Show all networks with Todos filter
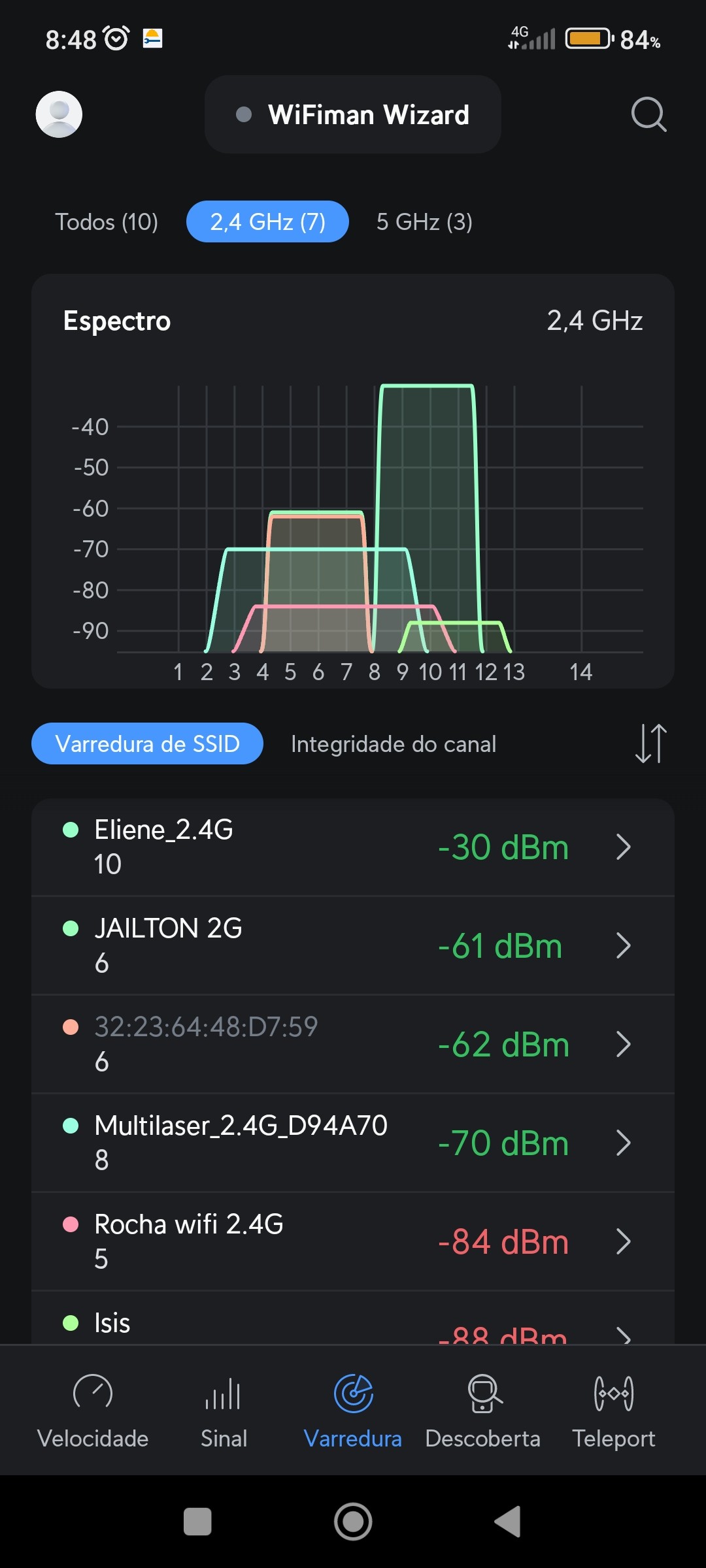706x1568 pixels. coord(107,222)
